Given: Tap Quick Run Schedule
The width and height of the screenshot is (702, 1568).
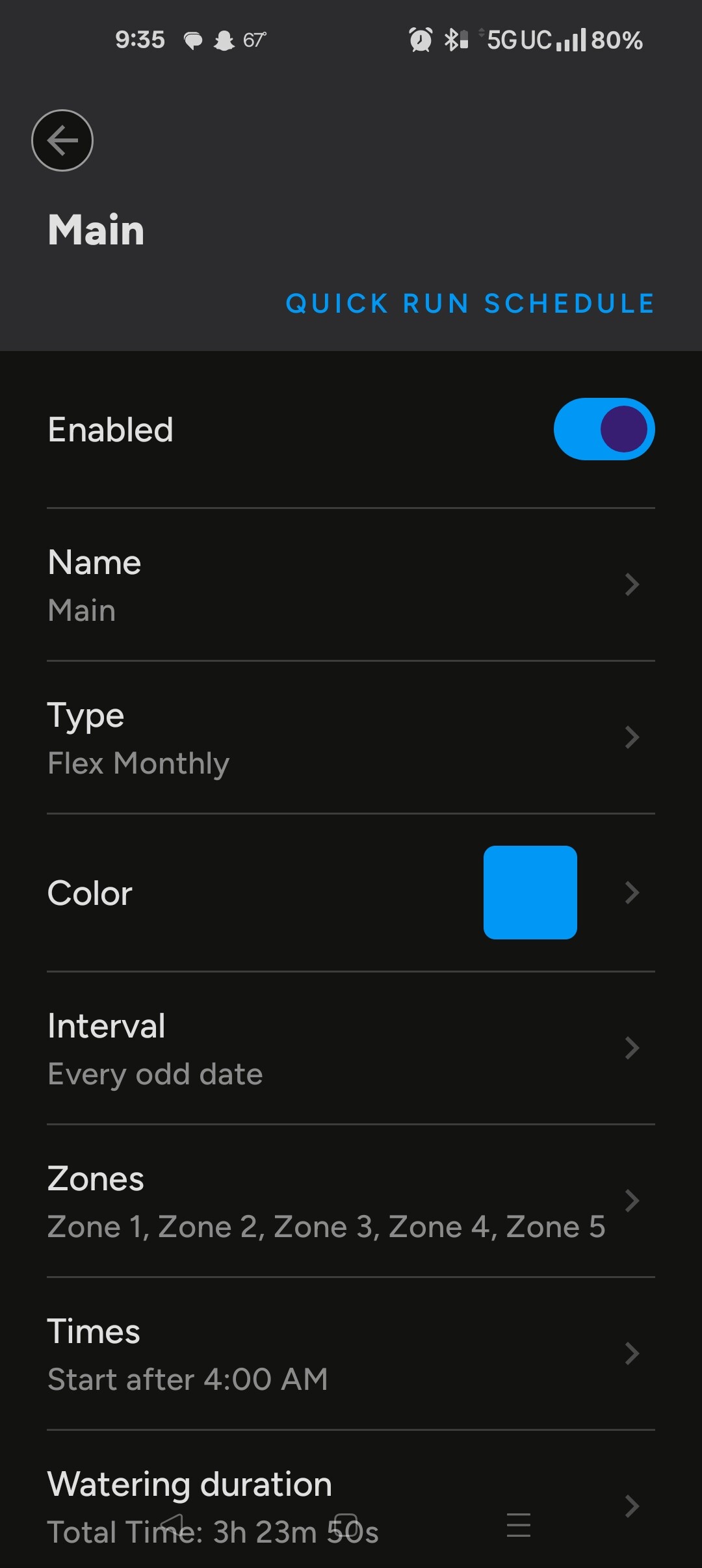Looking at the screenshot, I should tap(470, 304).
